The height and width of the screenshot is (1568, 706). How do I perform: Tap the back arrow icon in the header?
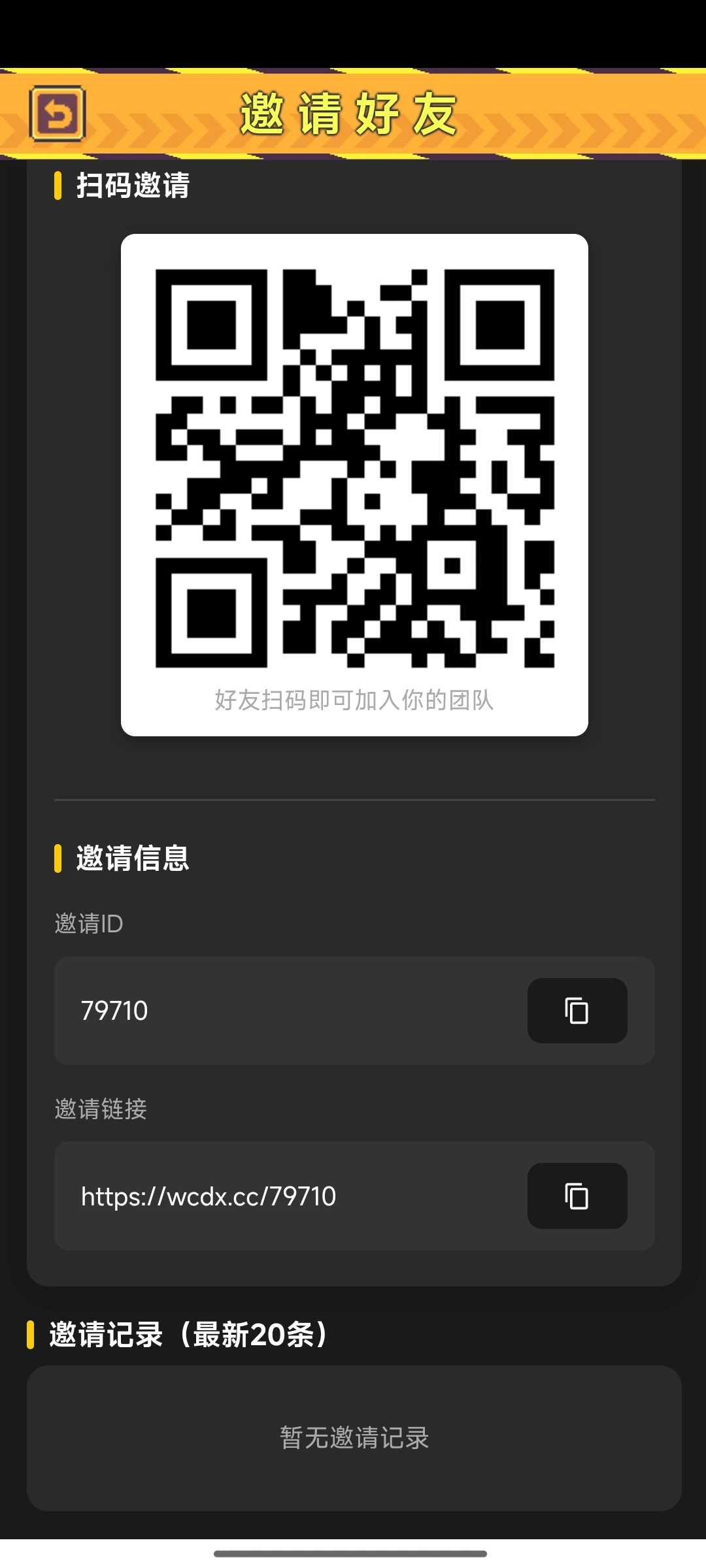click(58, 112)
